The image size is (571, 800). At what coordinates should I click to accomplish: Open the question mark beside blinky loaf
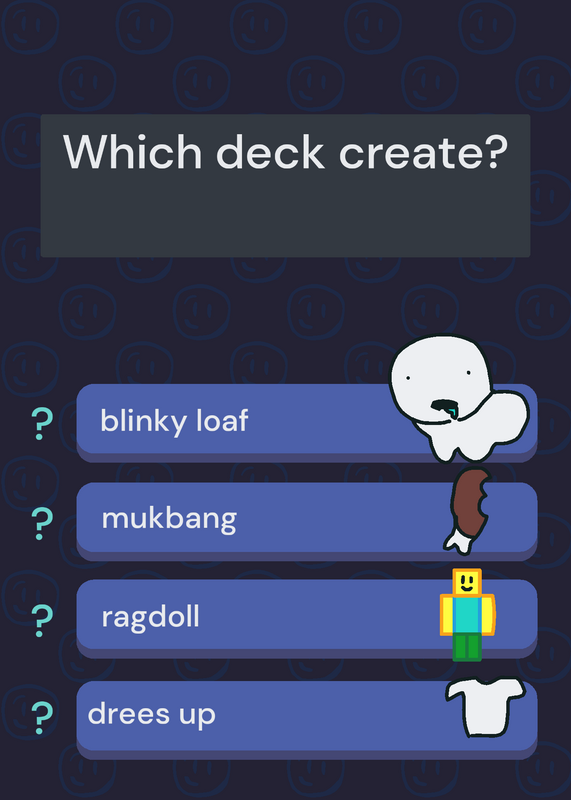42,424
